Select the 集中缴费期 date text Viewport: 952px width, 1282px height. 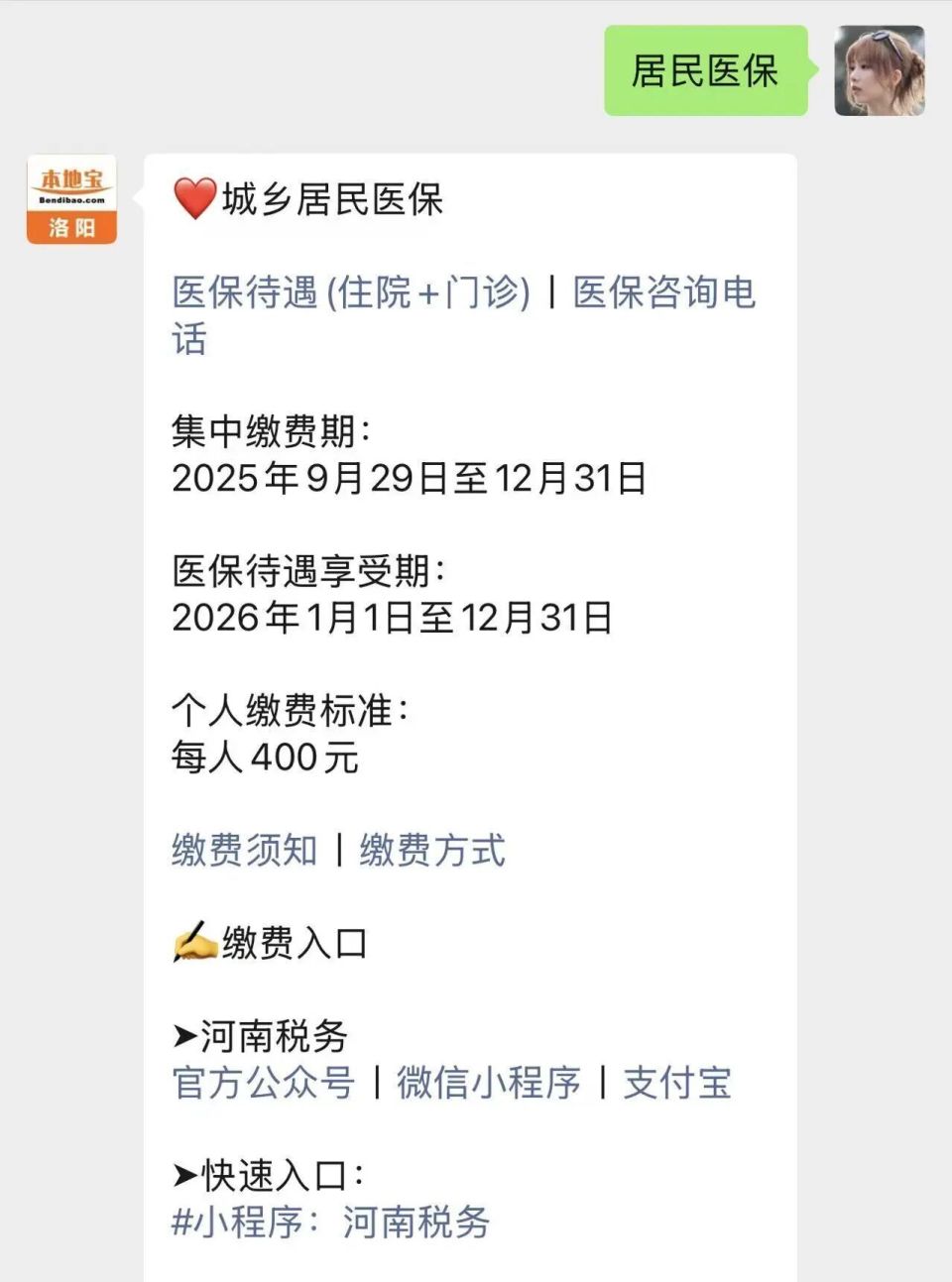coord(407,482)
